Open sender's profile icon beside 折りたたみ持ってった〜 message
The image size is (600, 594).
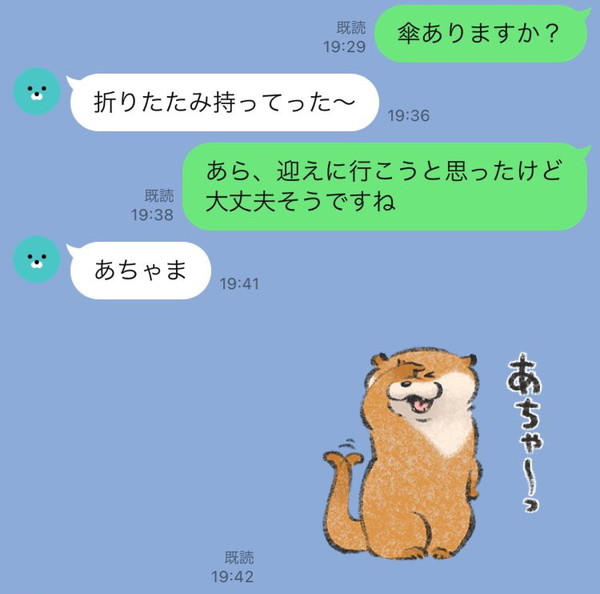coord(37,91)
